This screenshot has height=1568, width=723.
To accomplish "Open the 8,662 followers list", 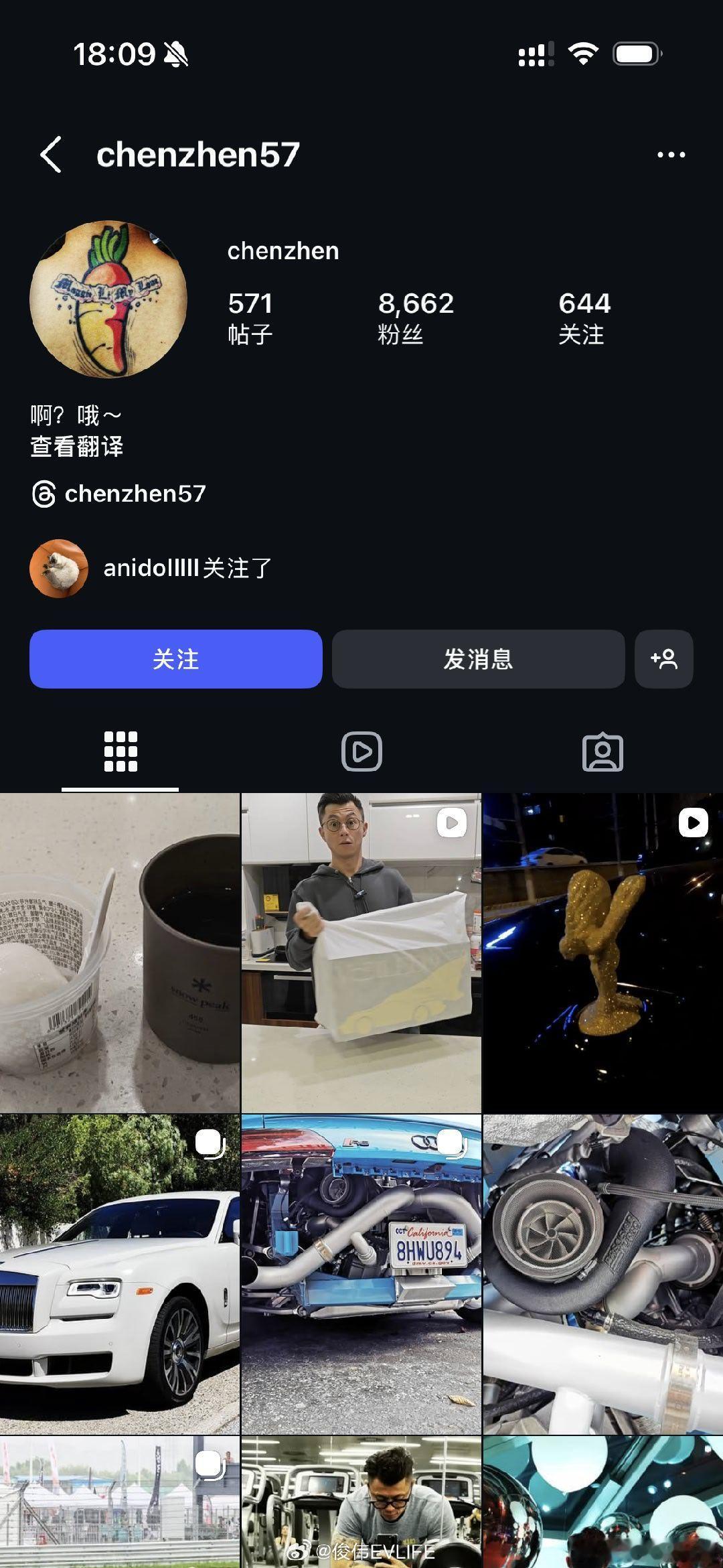I will pyautogui.click(x=416, y=315).
